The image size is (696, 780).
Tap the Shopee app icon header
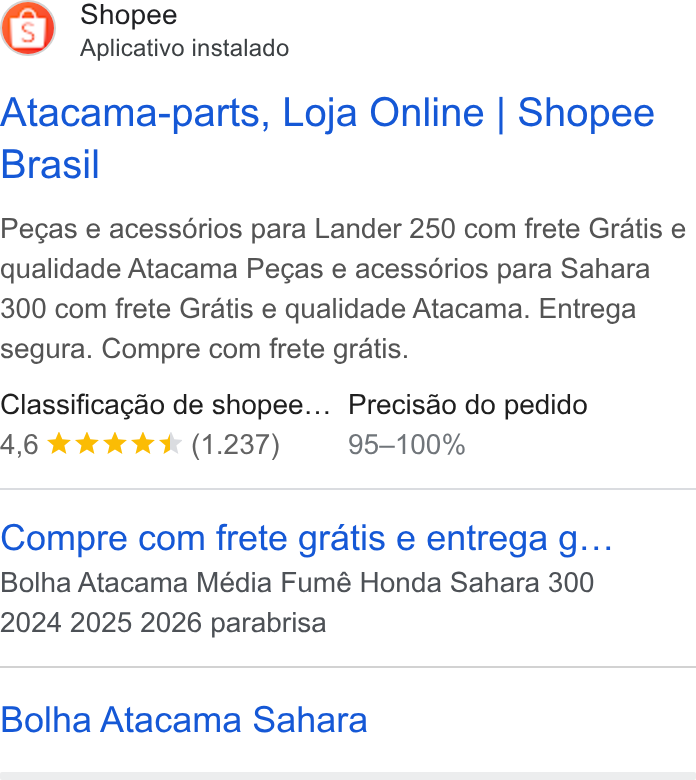28,28
